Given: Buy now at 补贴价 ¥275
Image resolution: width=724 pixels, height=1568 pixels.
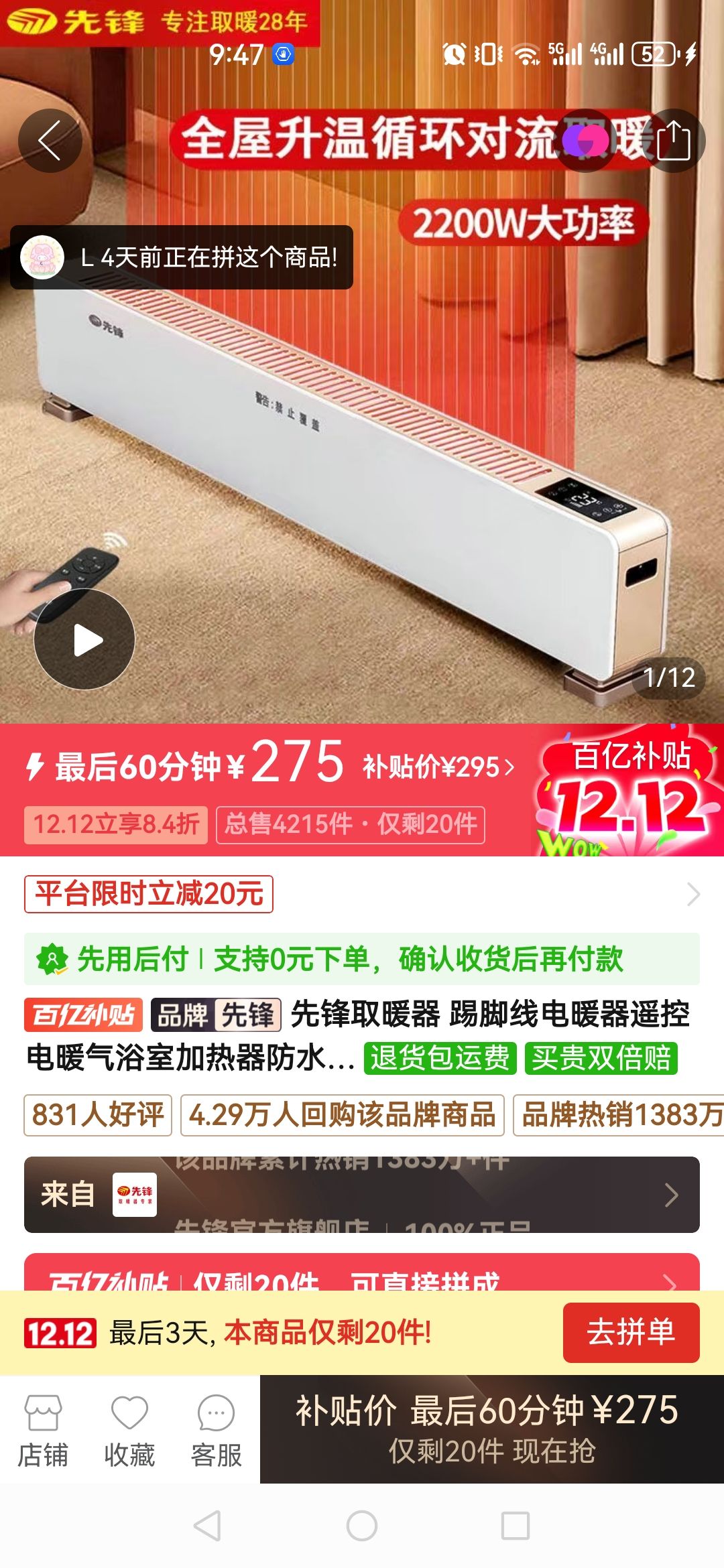Looking at the screenshot, I should tap(492, 1429).
